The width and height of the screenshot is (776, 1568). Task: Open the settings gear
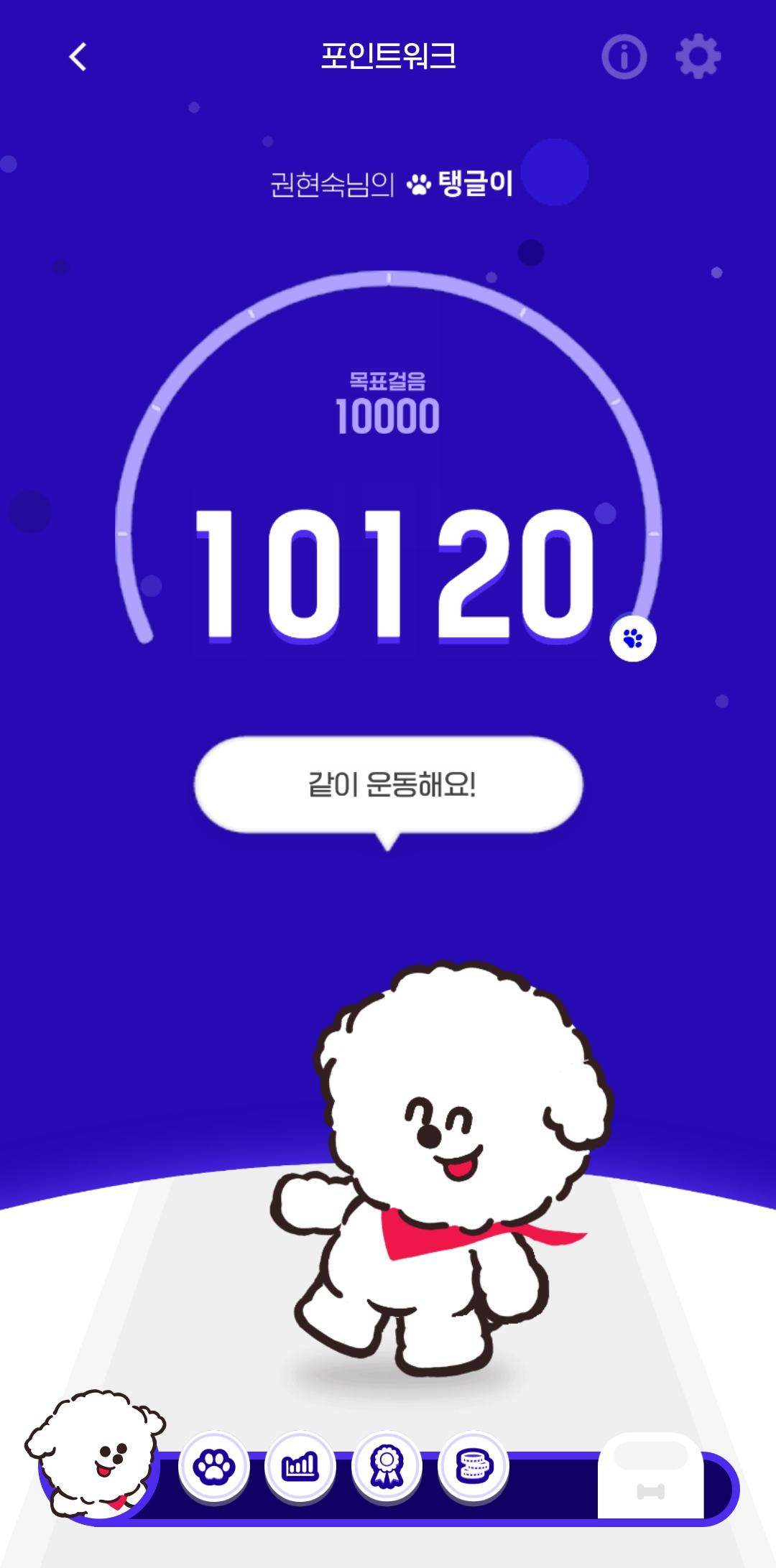tap(698, 57)
